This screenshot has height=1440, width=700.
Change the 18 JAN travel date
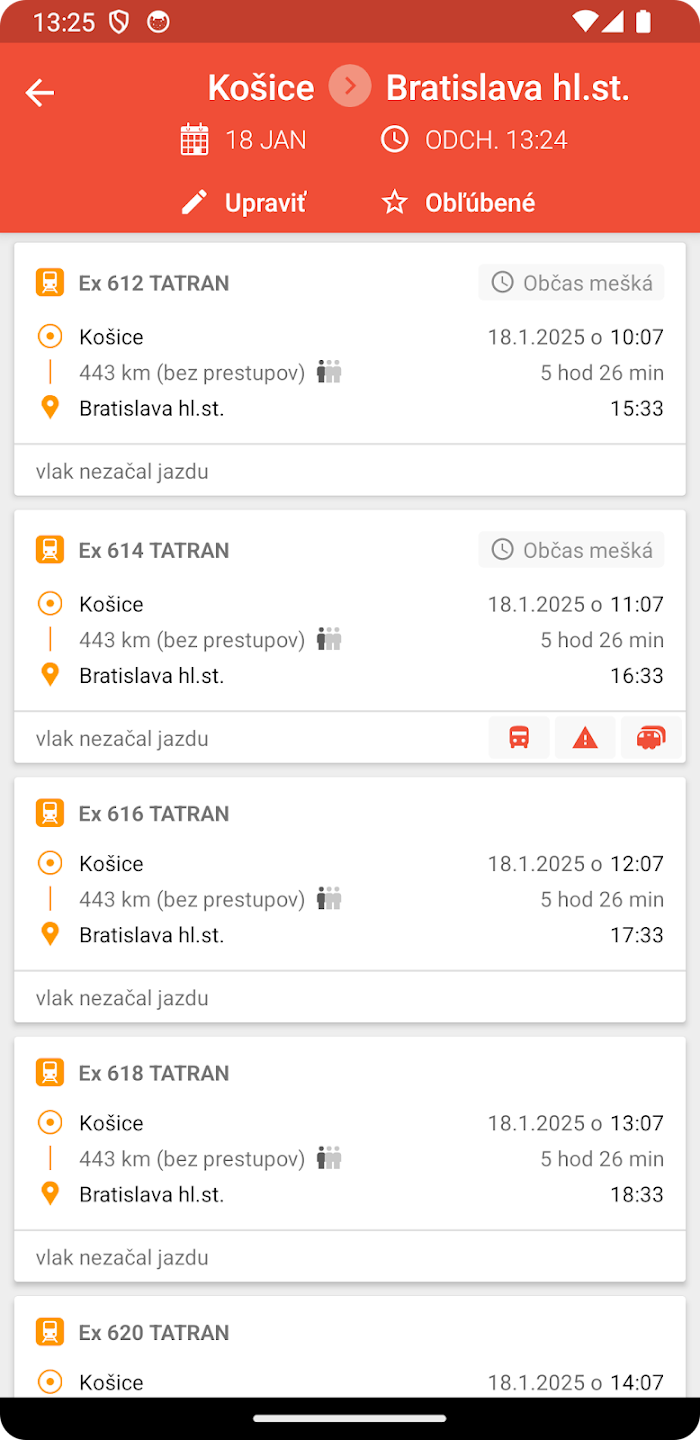click(244, 139)
